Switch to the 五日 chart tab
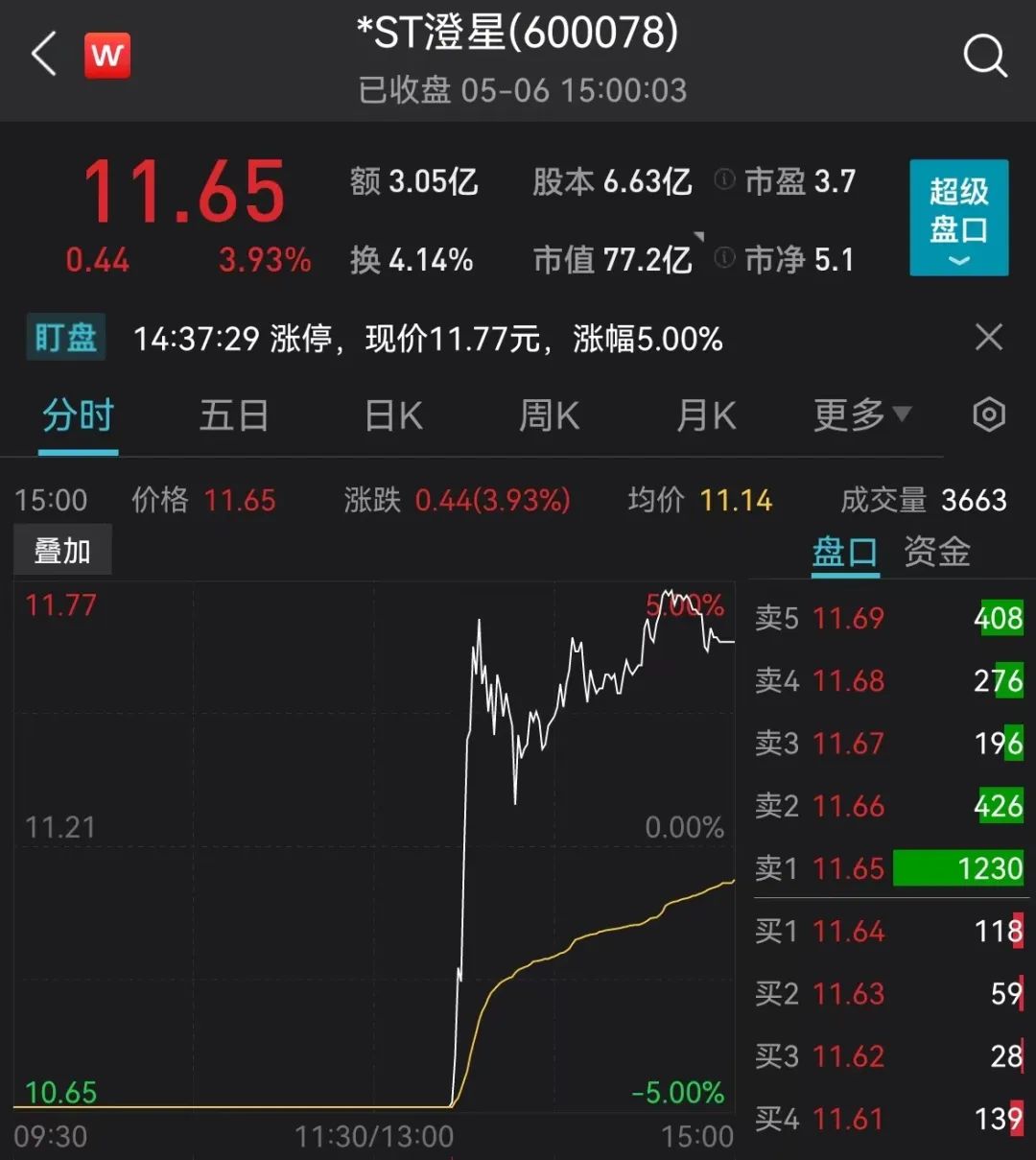The height and width of the screenshot is (1160, 1036). 233,416
